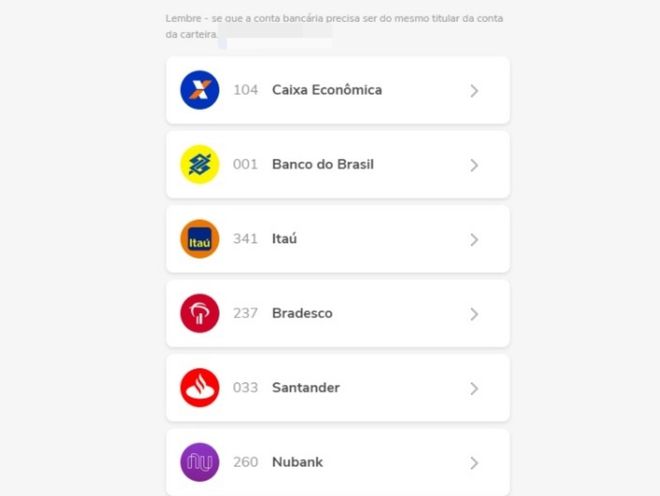Pick Bradesco as the bank
Screen dimensions: 660x496
pyautogui.click(x=337, y=313)
